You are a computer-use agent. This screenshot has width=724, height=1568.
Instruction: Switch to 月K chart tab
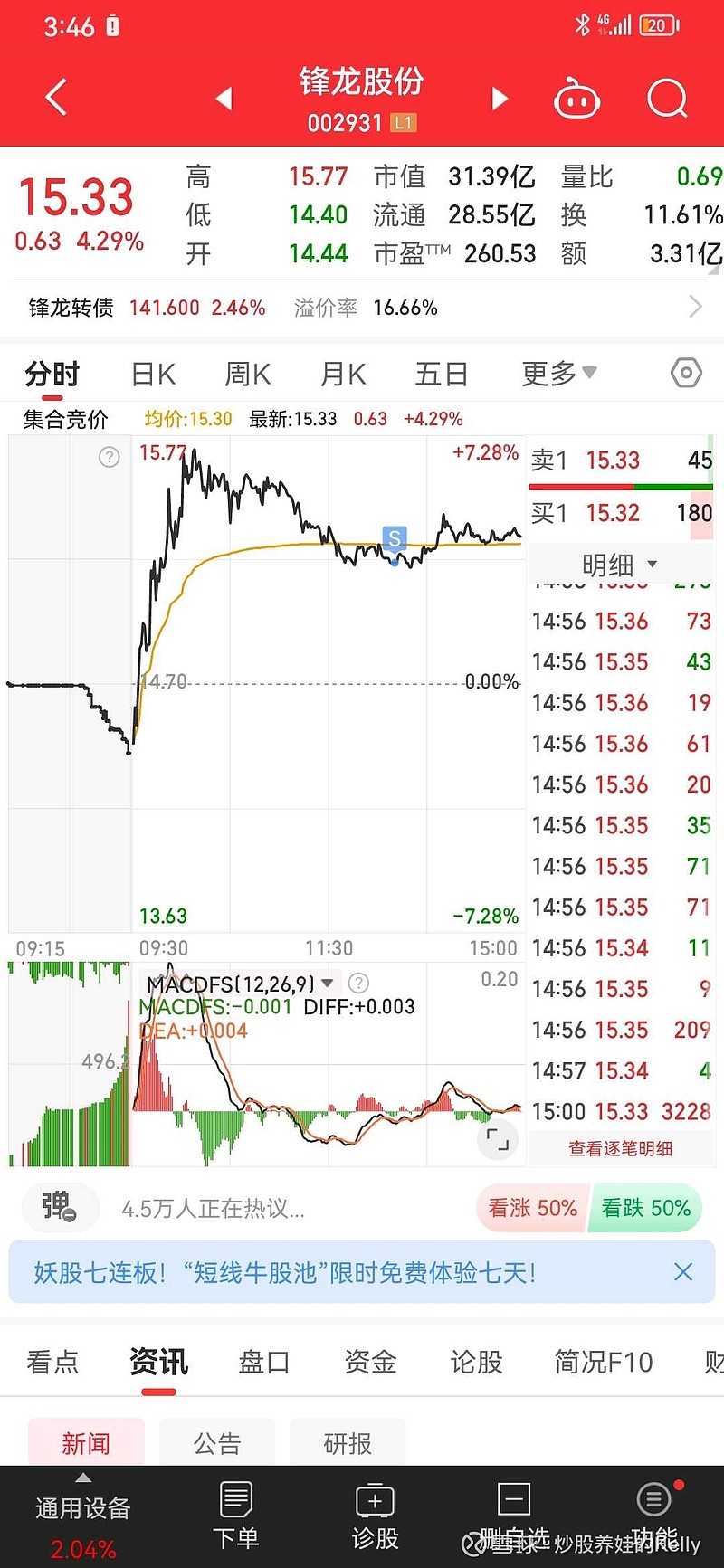[x=343, y=374]
